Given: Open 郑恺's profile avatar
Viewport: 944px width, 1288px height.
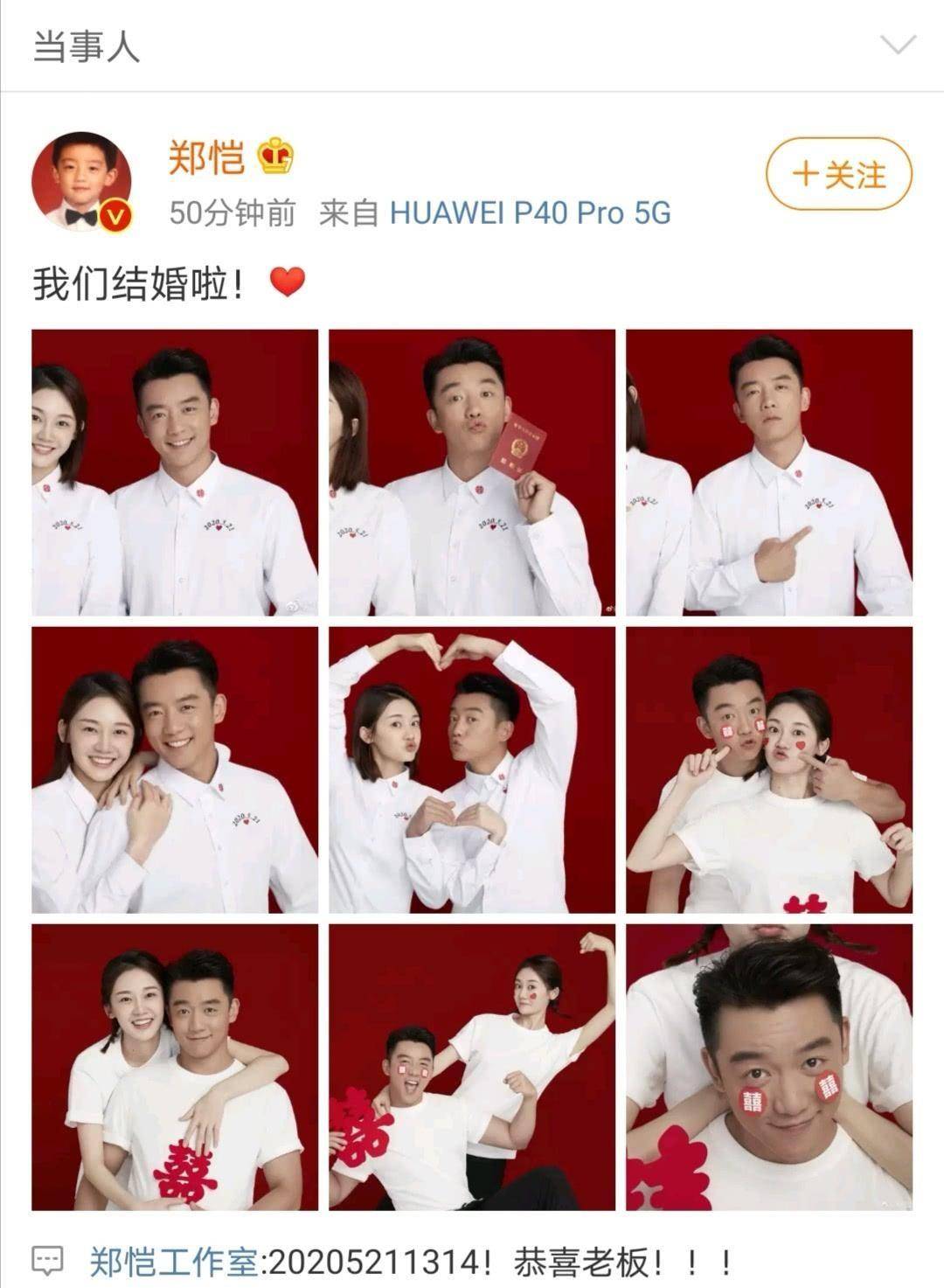Looking at the screenshot, I should click(x=81, y=181).
